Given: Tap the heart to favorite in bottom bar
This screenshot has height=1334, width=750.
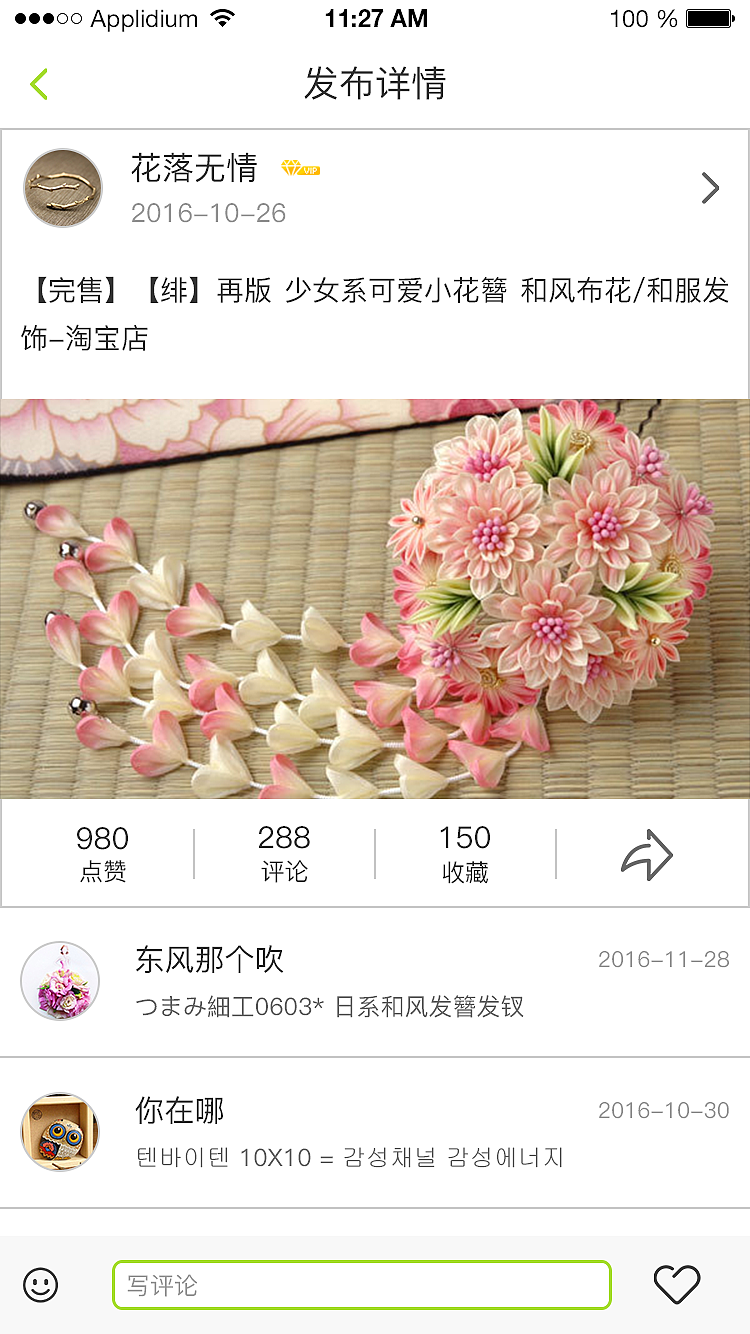Looking at the screenshot, I should click(679, 1284).
